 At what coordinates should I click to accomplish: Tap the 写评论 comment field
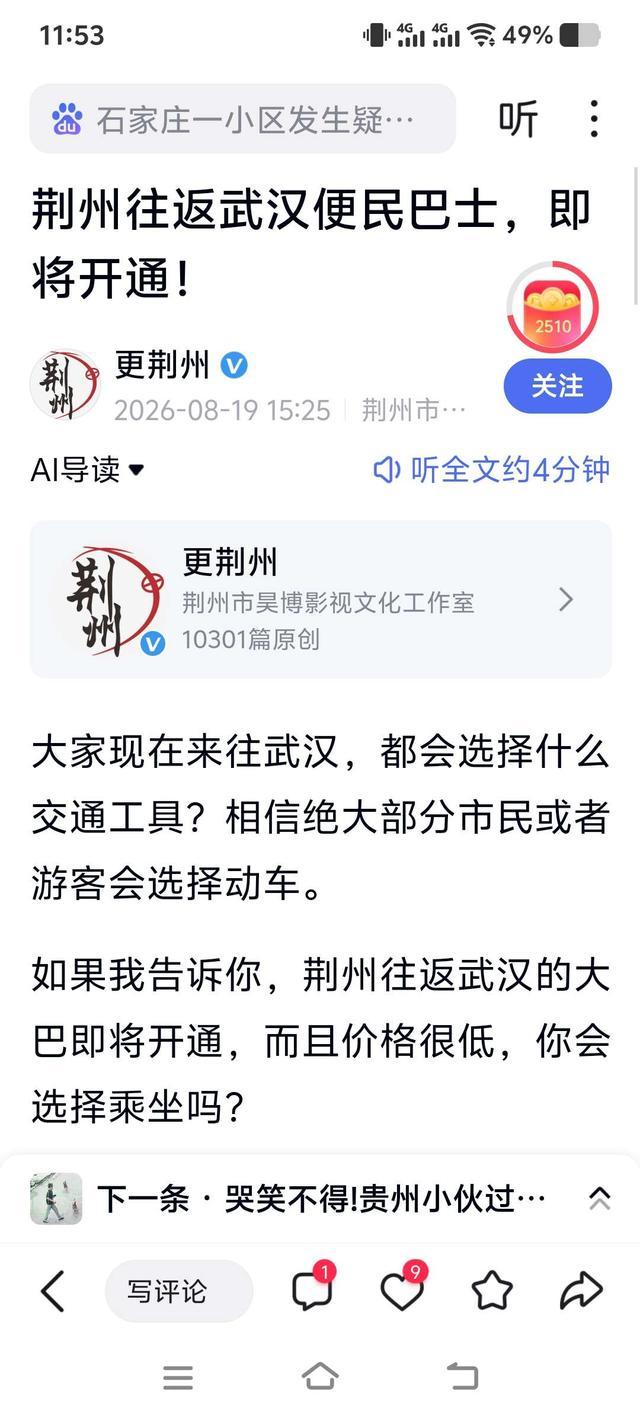179,1292
